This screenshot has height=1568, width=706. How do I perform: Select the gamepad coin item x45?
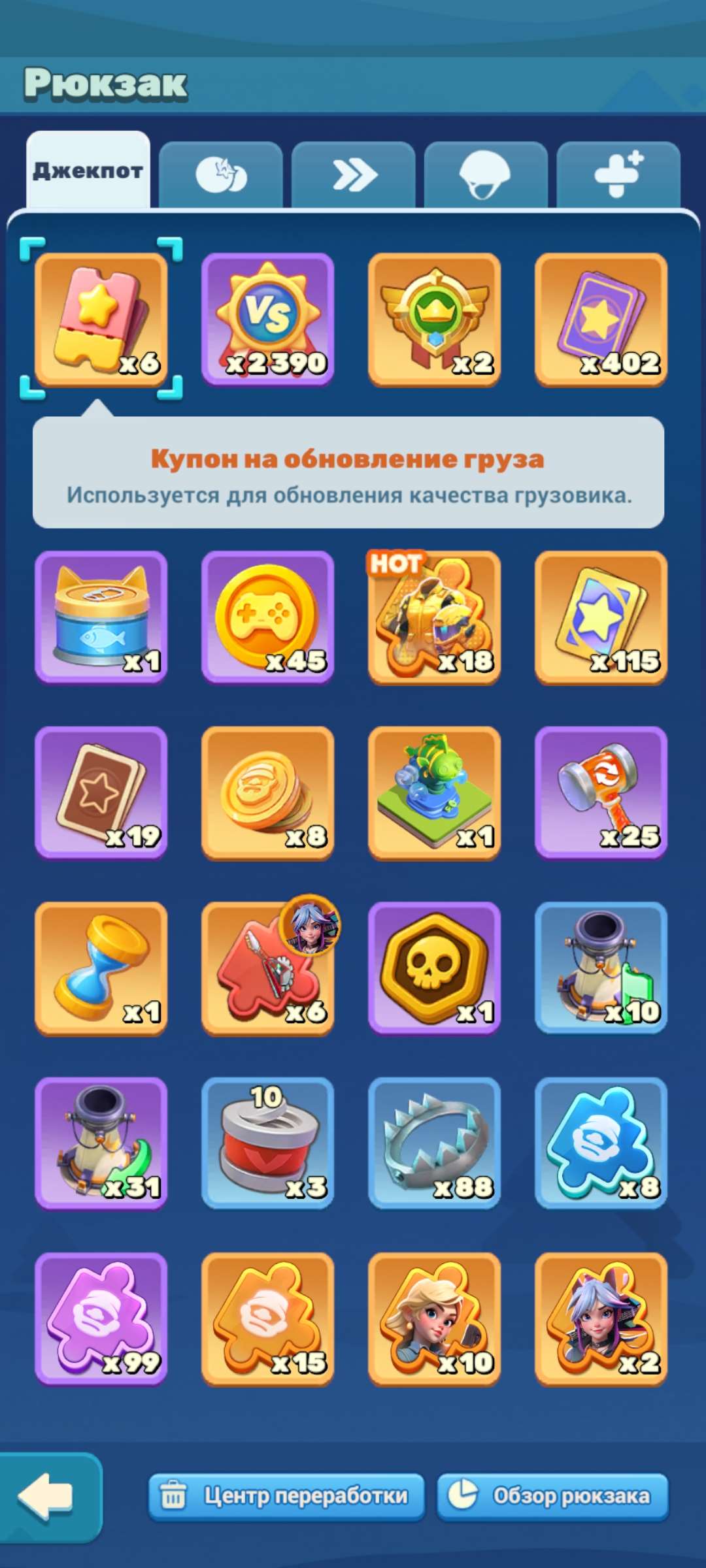point(267,617)
